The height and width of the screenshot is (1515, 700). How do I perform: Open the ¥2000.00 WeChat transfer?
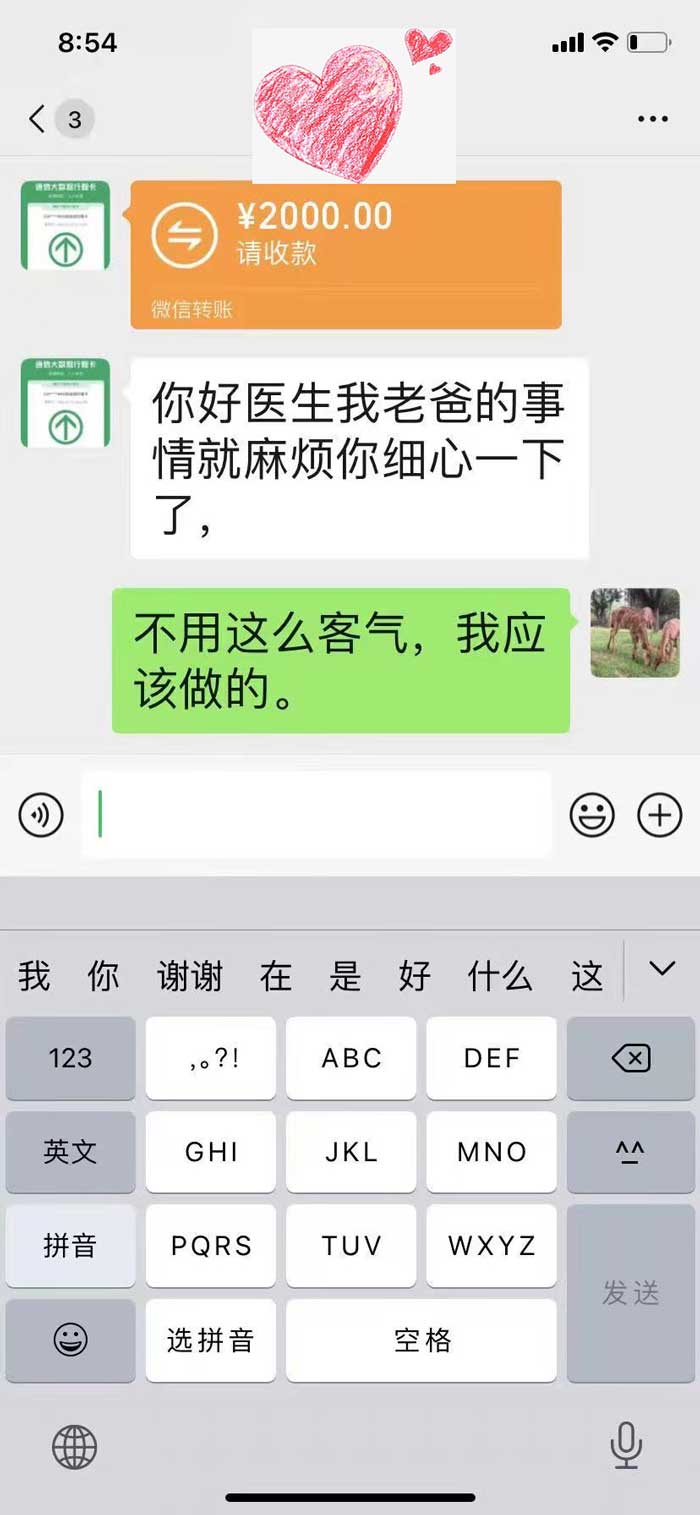point(345,254)
